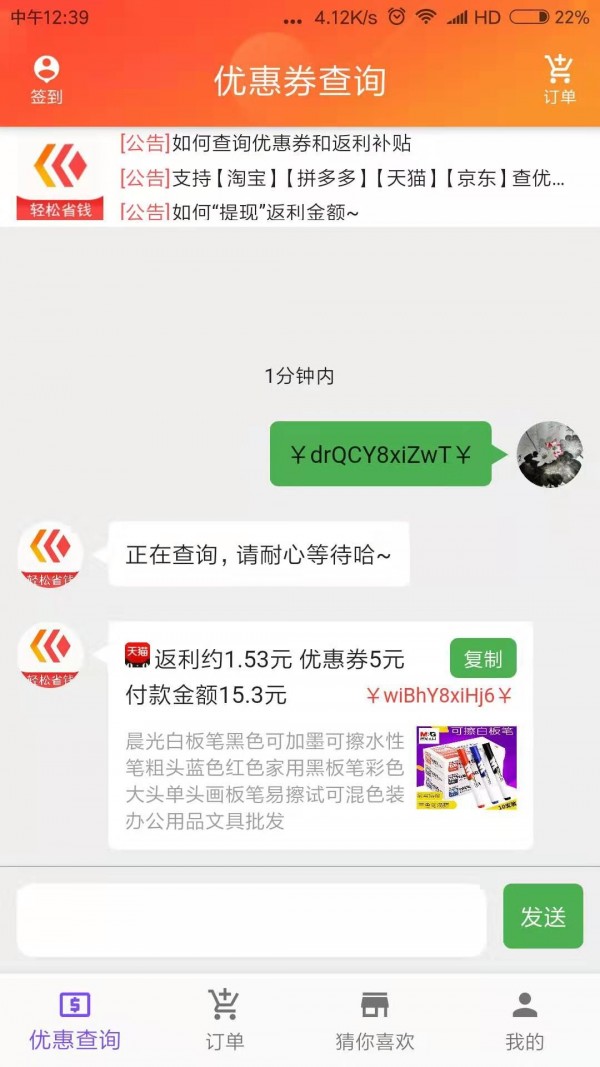
Task: Switch to the 优惠查询 tab
Action: pos(75,1021)
